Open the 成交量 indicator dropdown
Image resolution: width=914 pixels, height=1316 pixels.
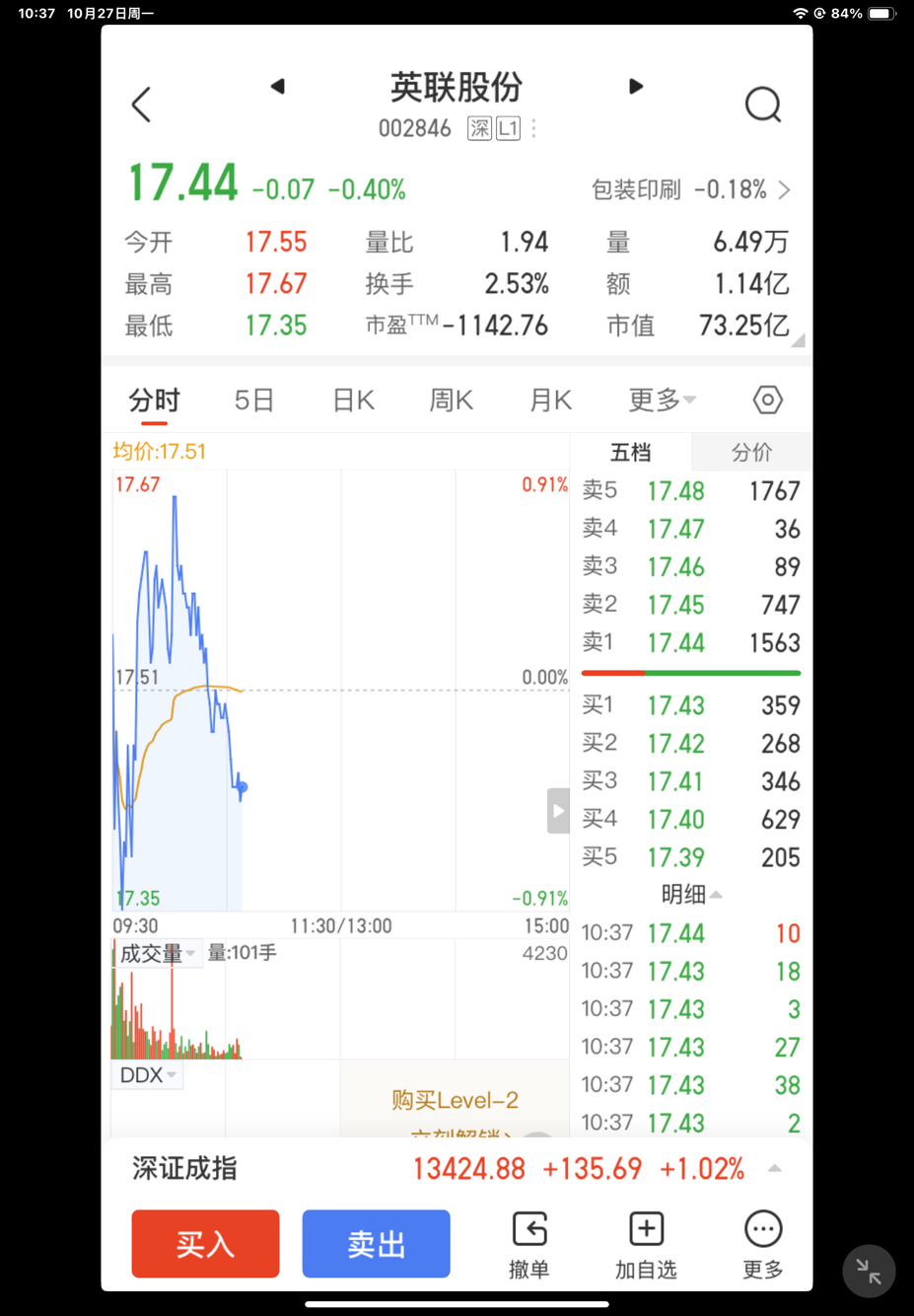[157, 954]
